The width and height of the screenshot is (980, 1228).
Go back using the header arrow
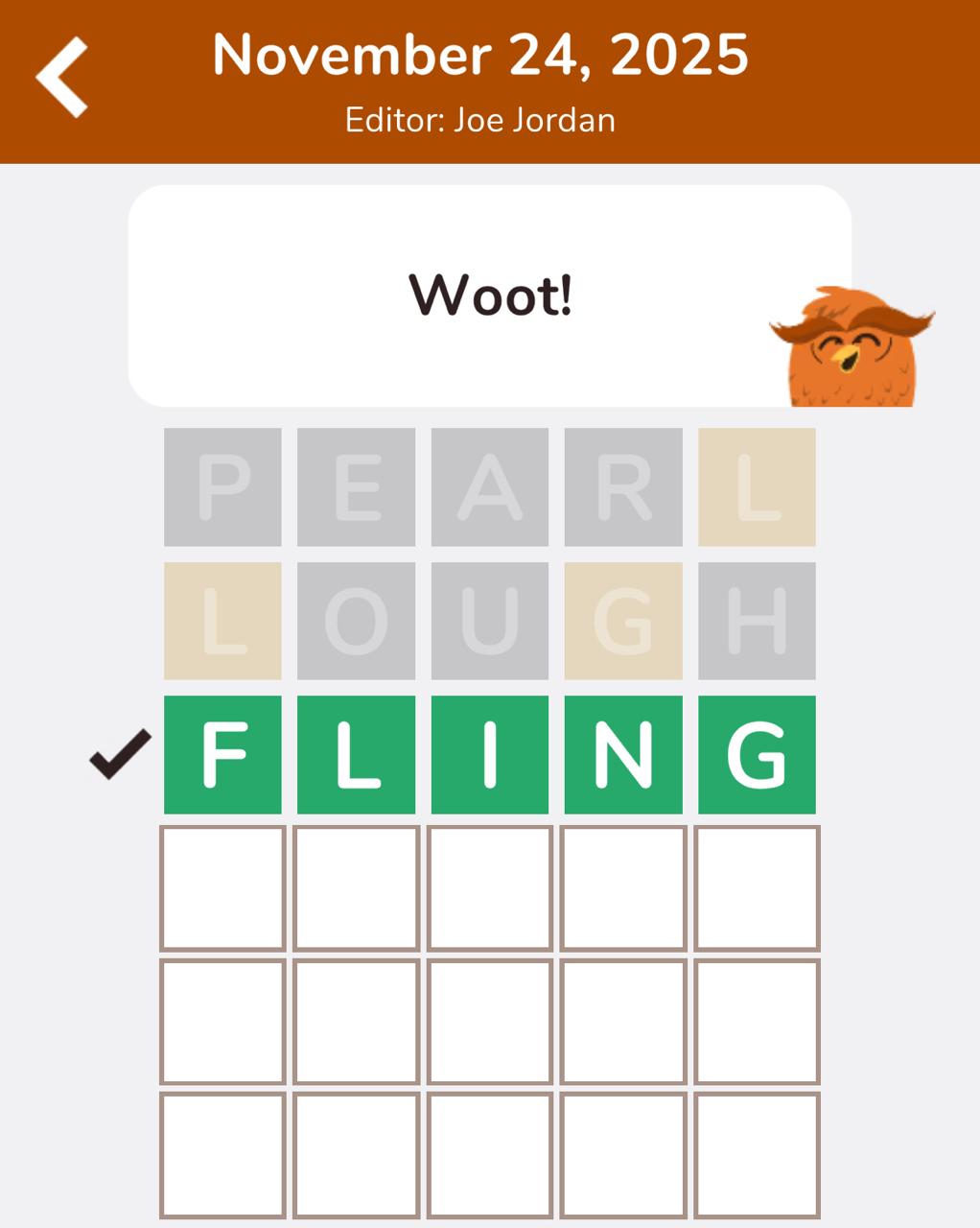click(62, 78)
